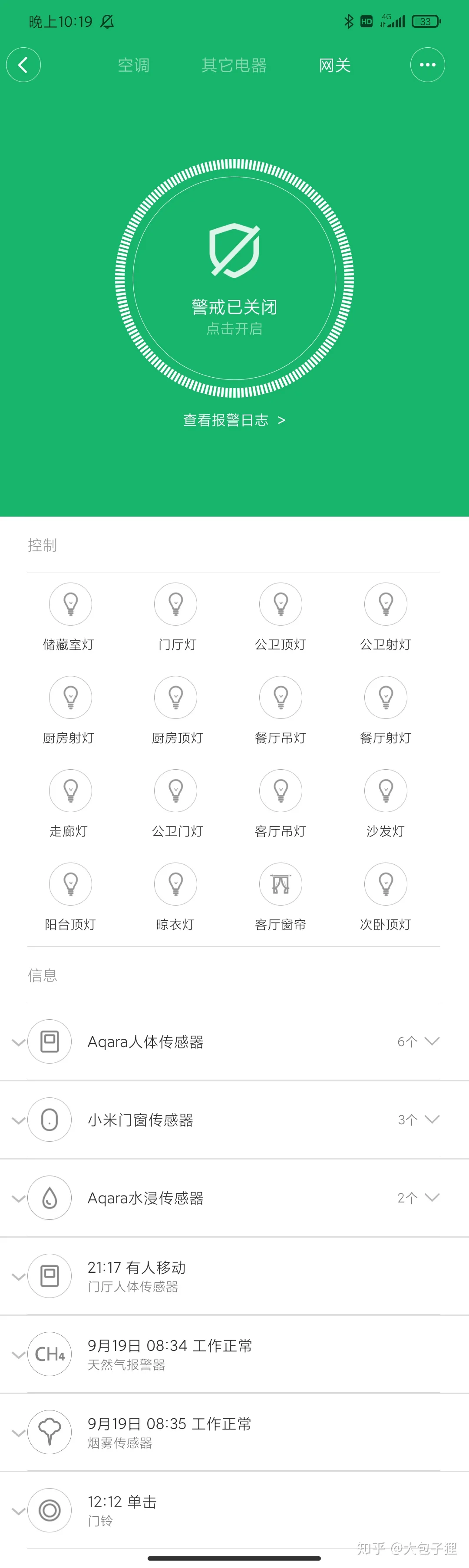Screen dimensions: 469x1568
Task: Open 查看报警日志 alarm log
Action: tap(234, 420)
